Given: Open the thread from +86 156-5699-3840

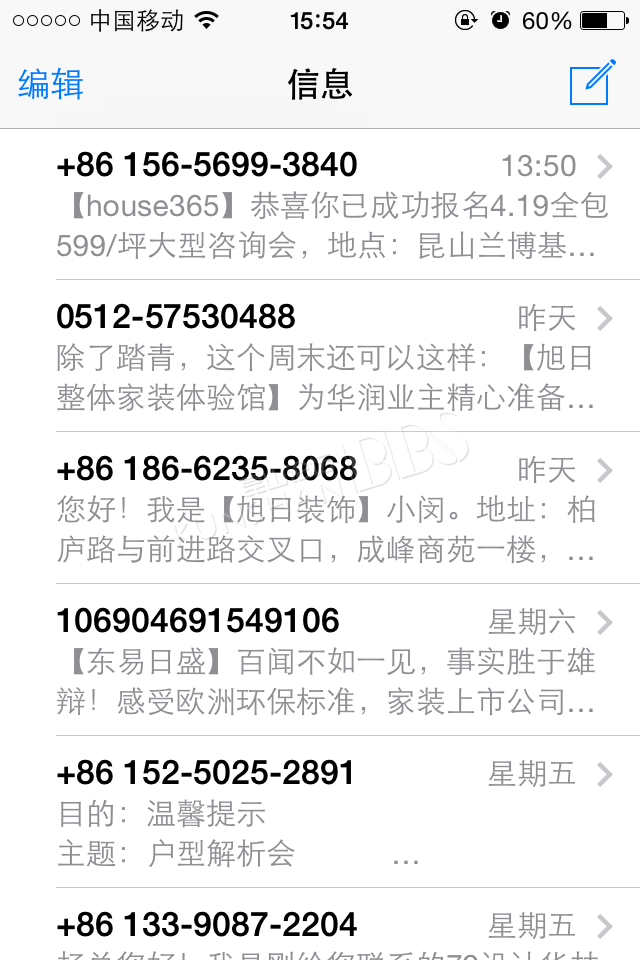Looking at the screenshot, I should click(x=330, y=205).
